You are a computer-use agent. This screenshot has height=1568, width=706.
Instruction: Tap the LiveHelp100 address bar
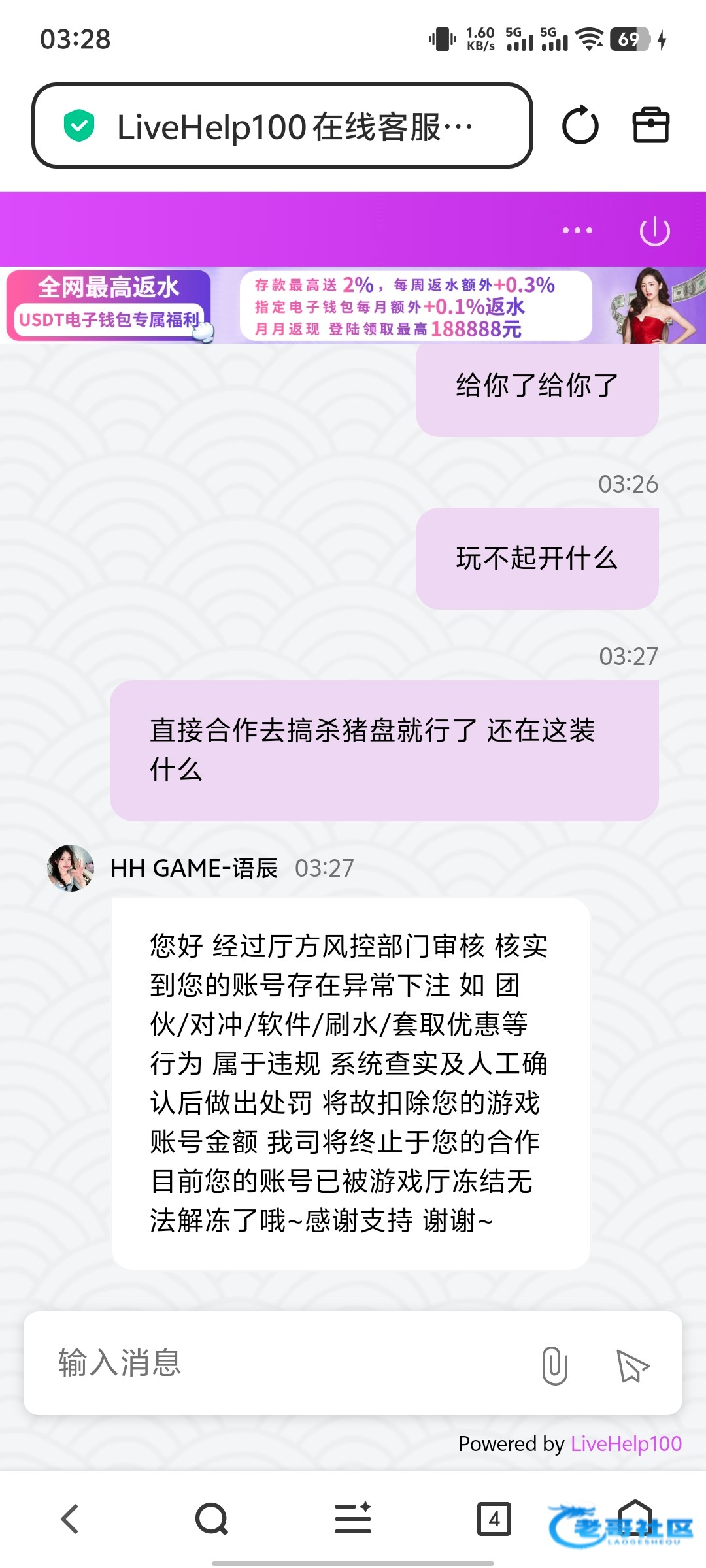[282, 125]
